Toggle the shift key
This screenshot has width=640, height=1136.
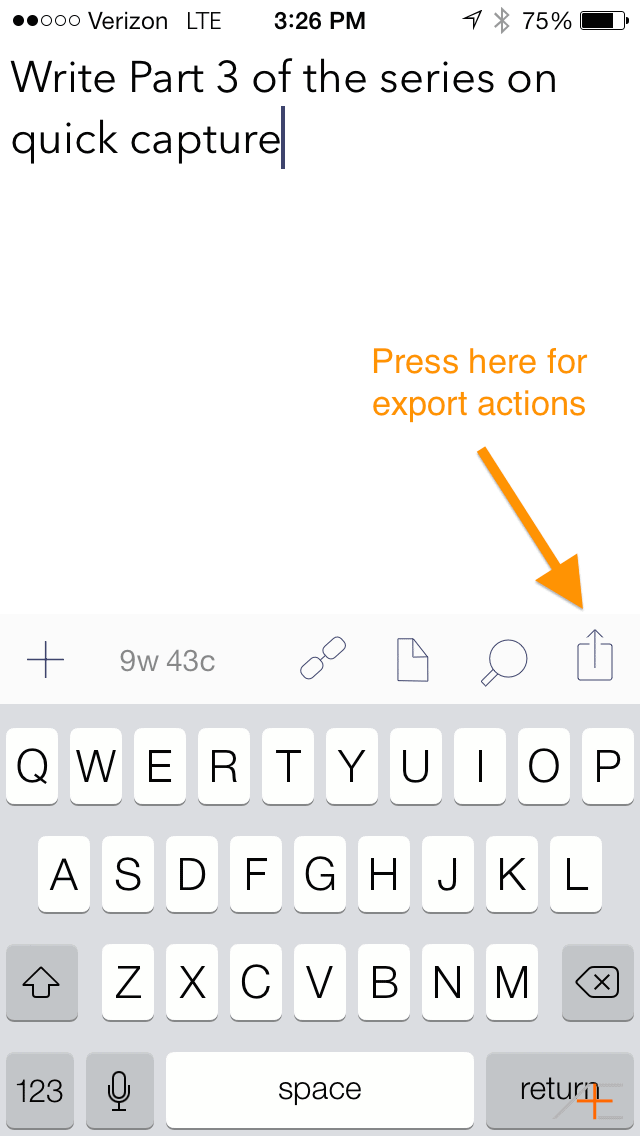(41, 983)
